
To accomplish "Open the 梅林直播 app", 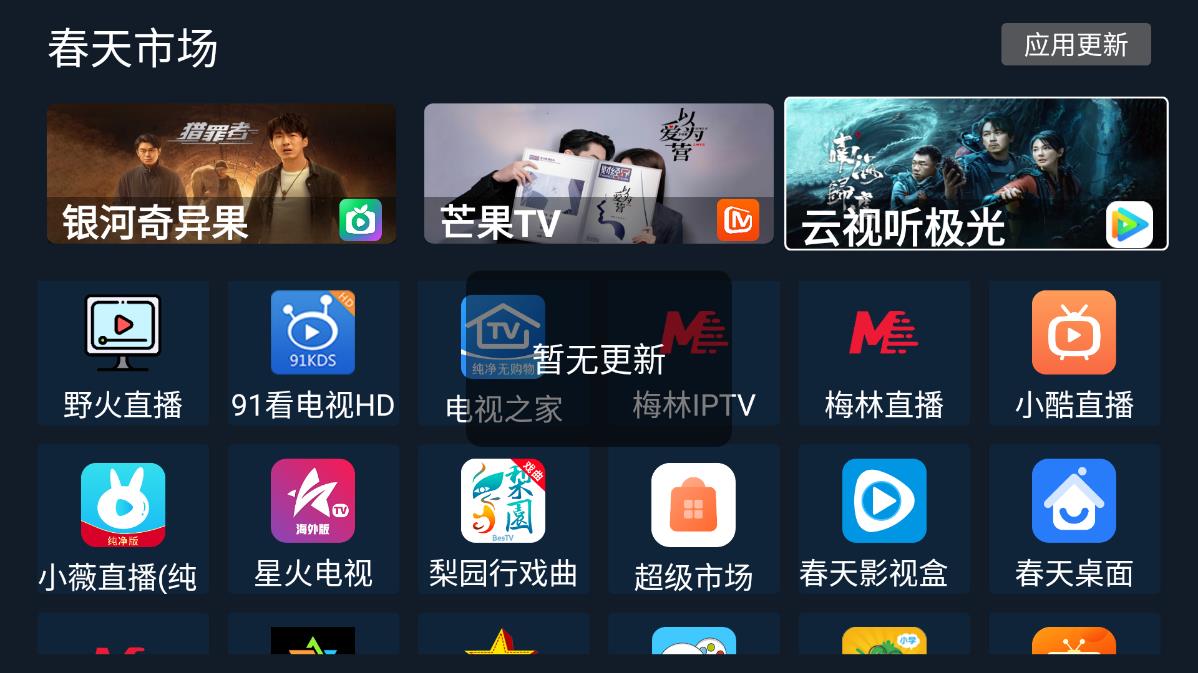I will pos(883,353).
